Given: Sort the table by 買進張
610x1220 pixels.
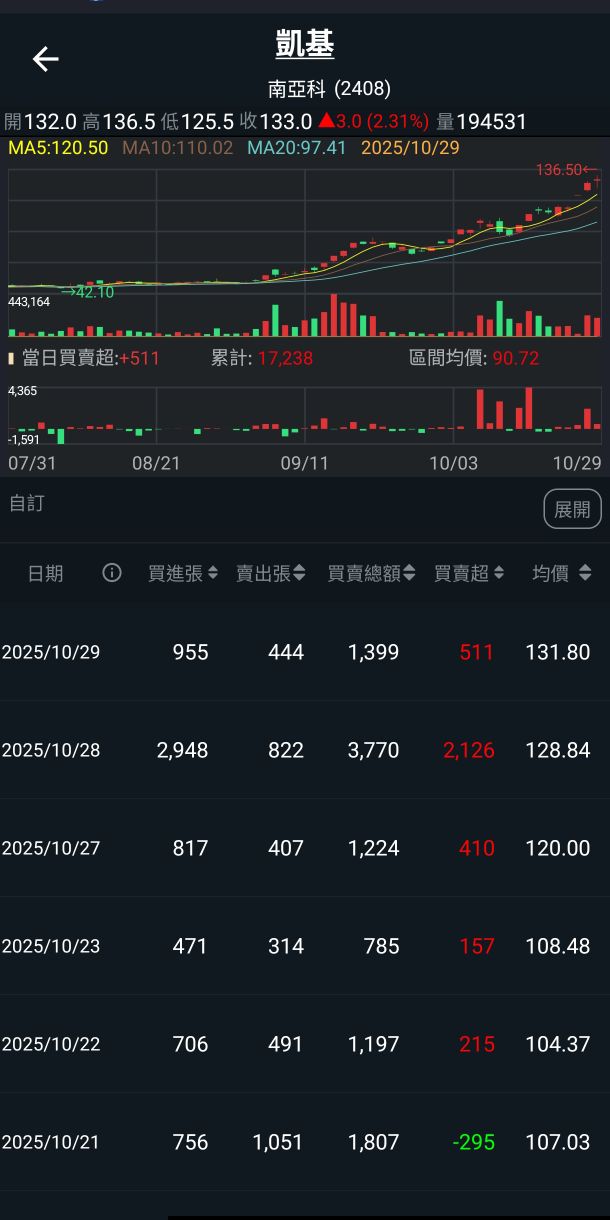Looking at the screenshot, I should pos(183,573).
